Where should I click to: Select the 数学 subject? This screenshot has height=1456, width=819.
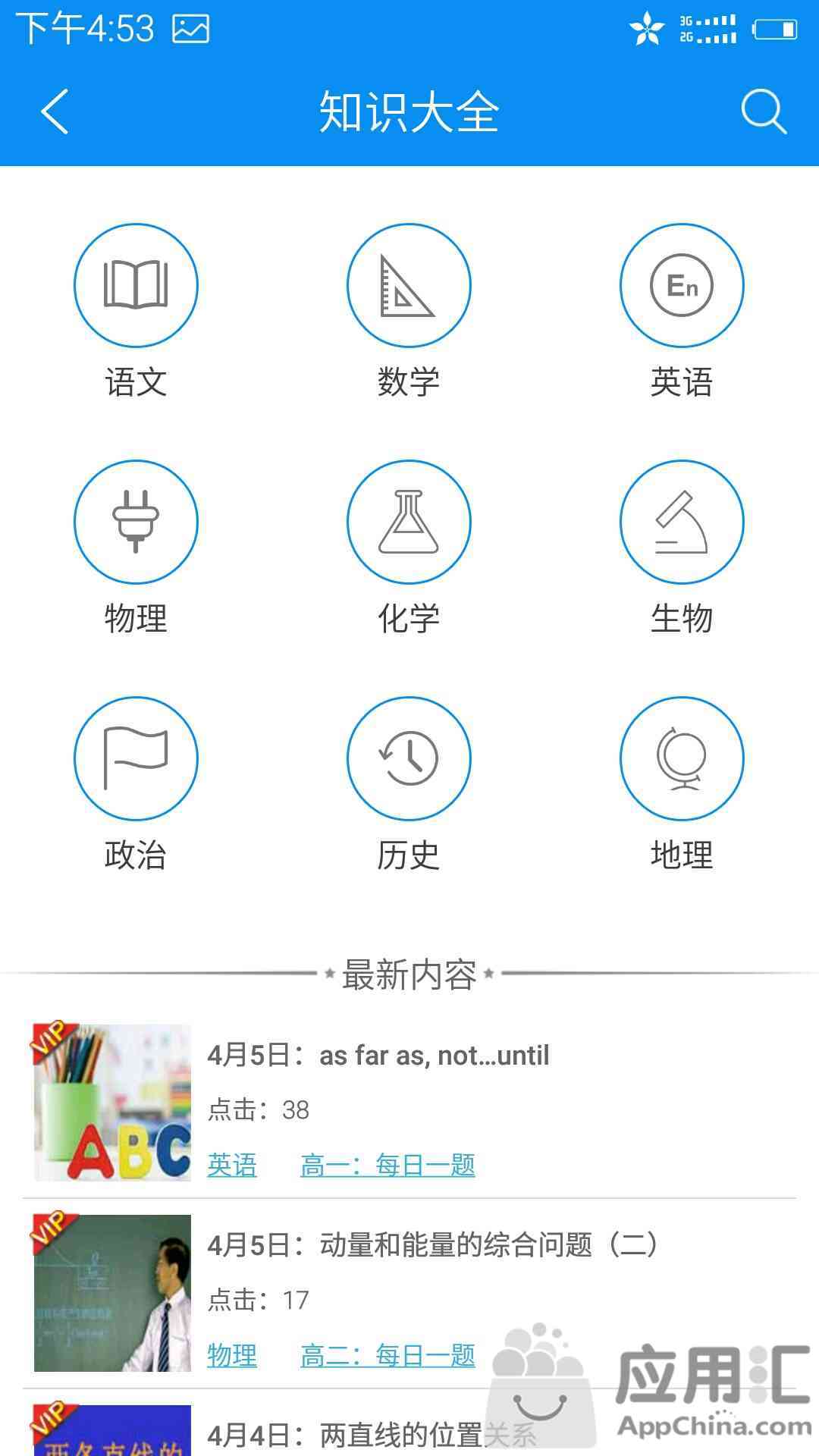point(409,312)
